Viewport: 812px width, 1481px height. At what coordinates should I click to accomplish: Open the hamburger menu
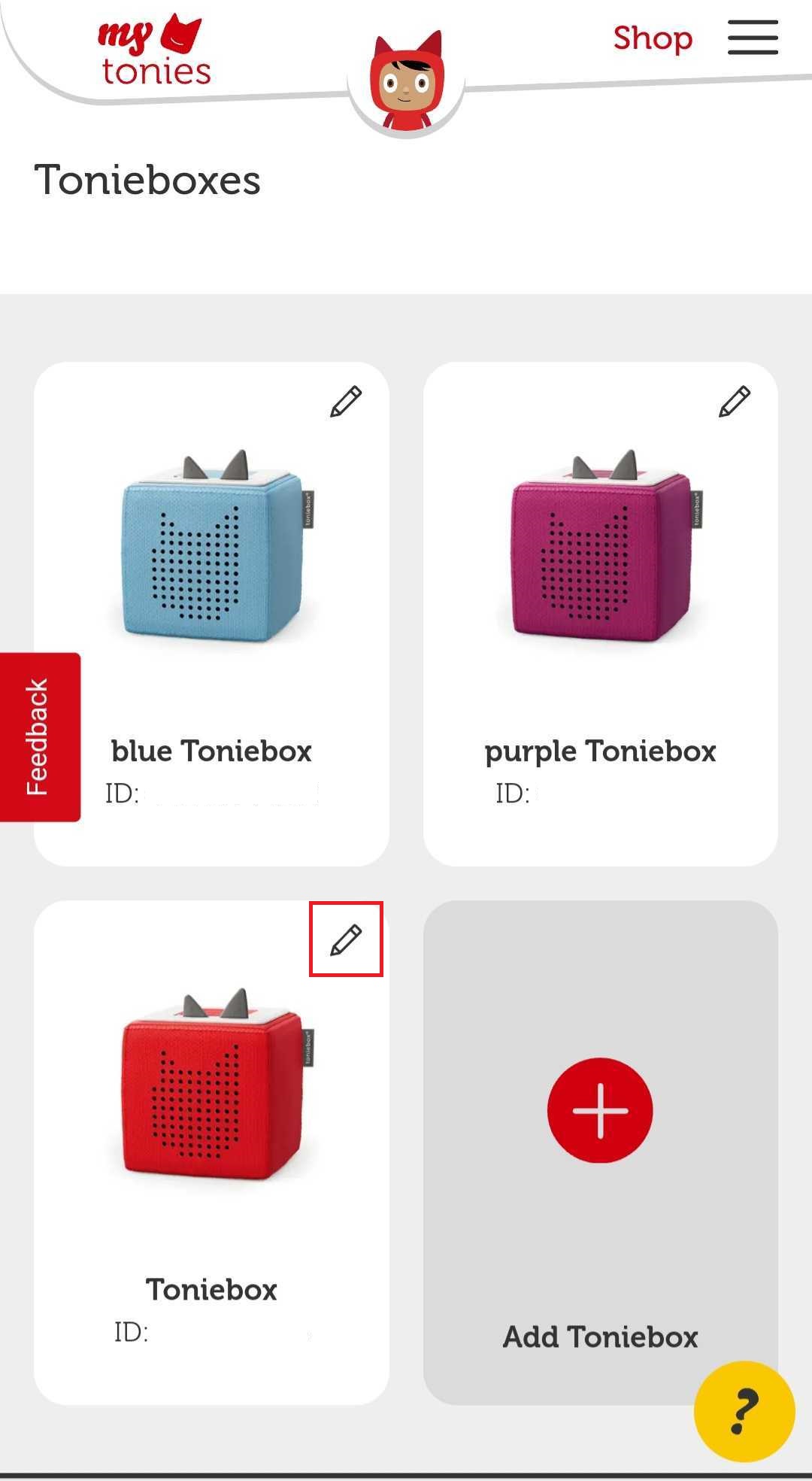(753, 38)
